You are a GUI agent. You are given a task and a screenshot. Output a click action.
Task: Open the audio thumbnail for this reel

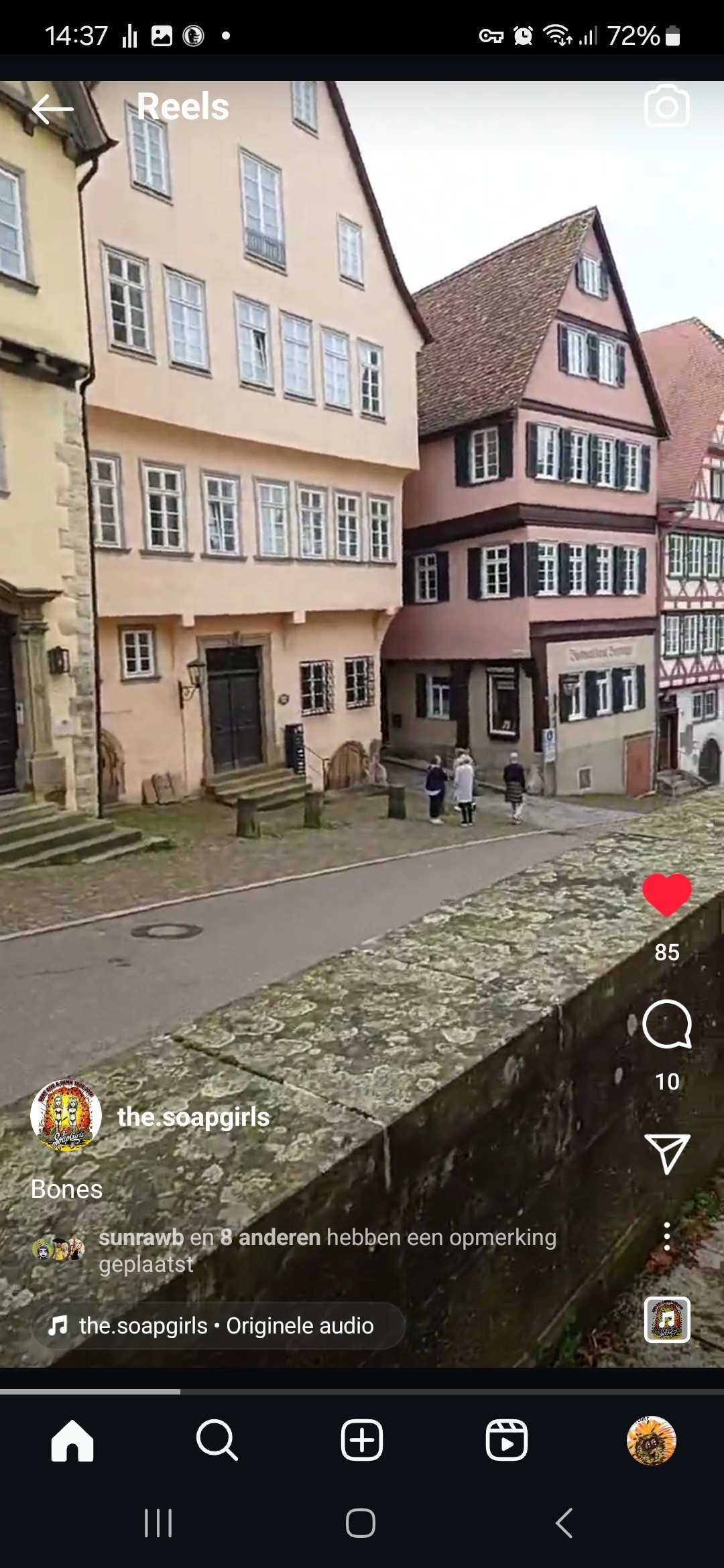[666, 1319]
